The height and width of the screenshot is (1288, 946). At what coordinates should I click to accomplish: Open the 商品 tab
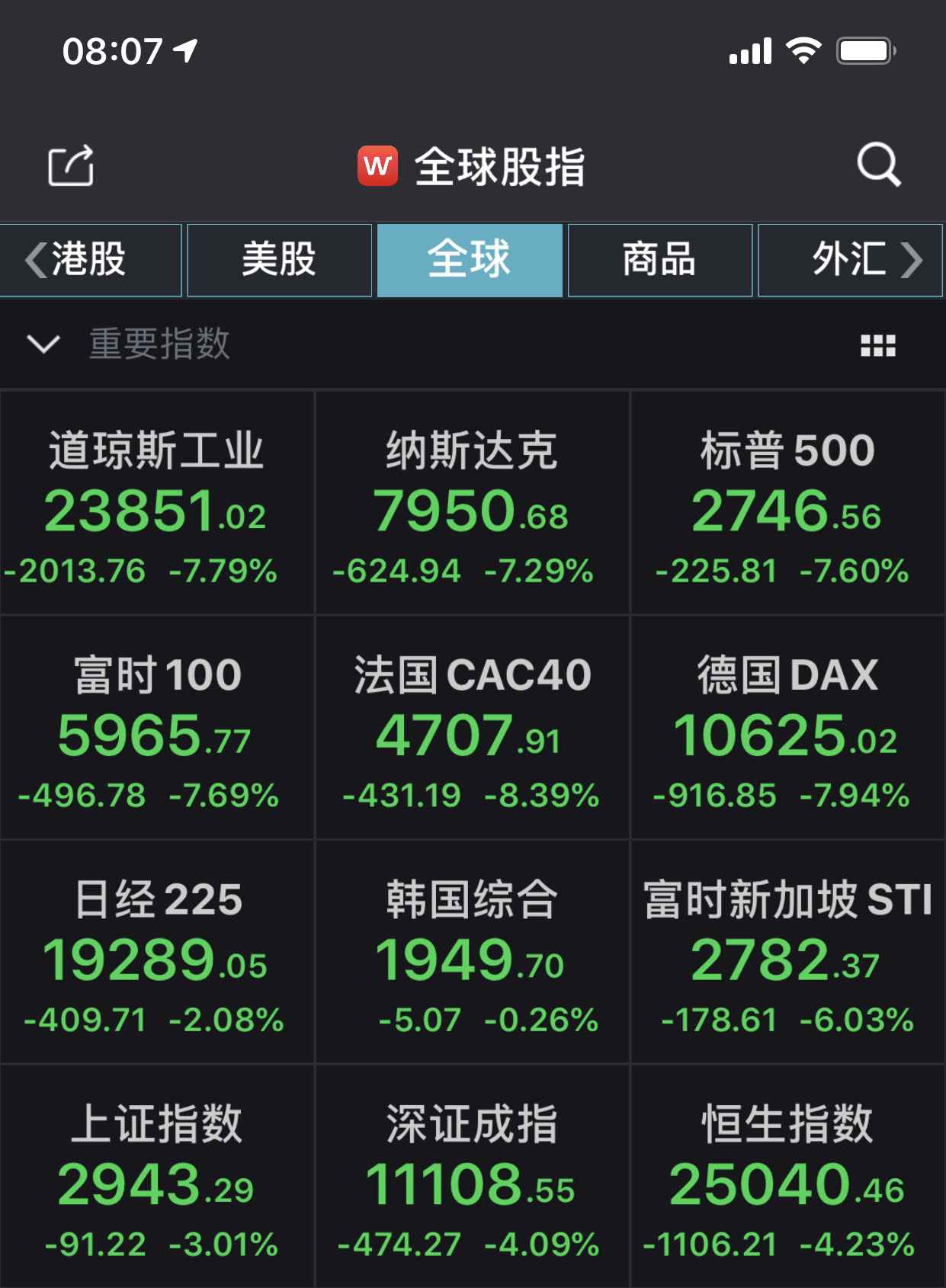coord(659,259)
